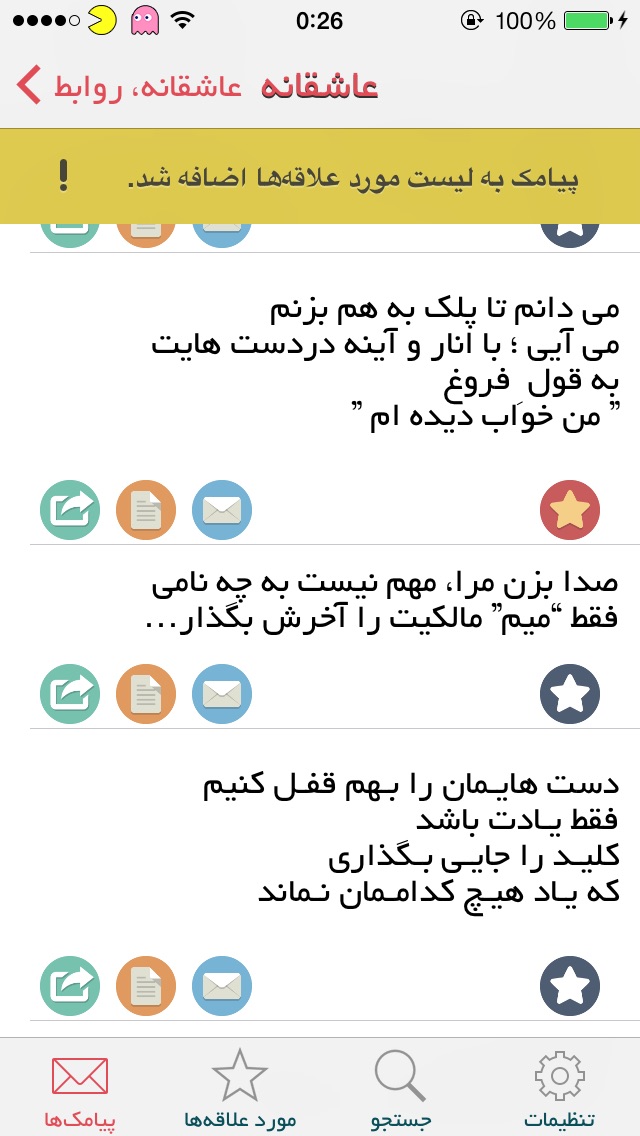This screenshot has width=640, height=1136.
Task: Share the message quoting فروغ
Action: pyautogui.click(x=70, y=510)
